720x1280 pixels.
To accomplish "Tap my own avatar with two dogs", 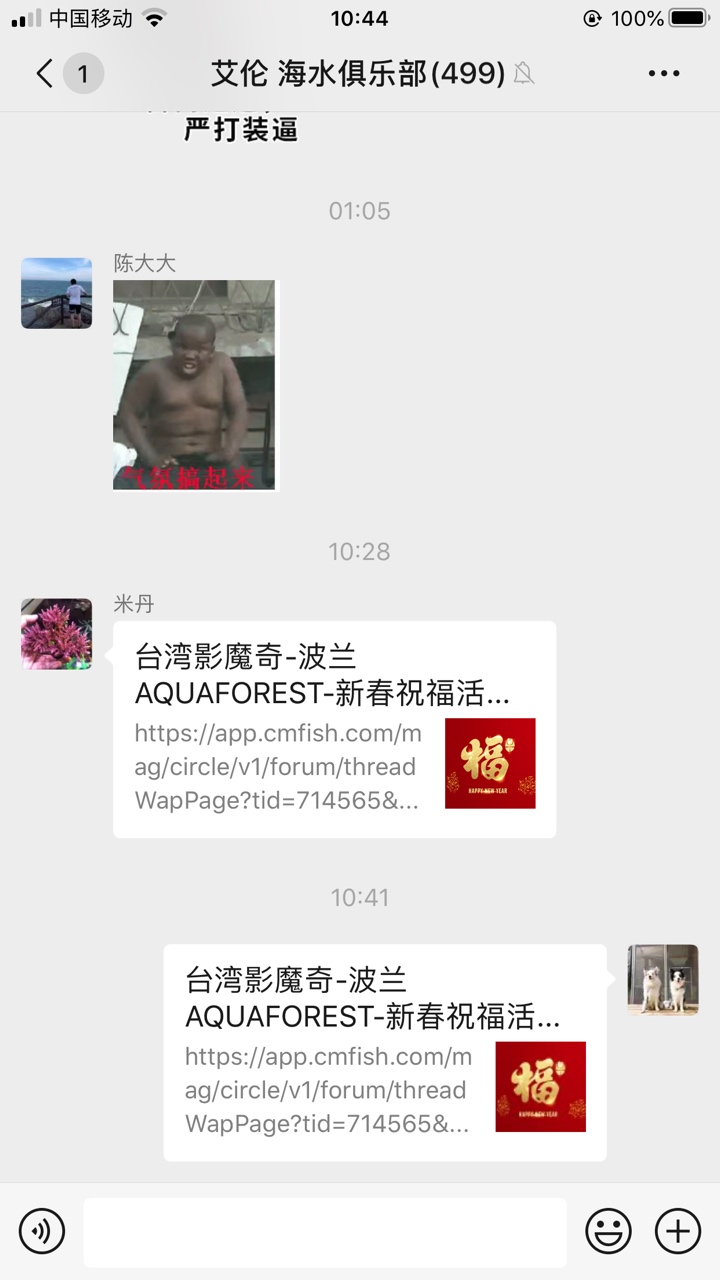I will [x=663, y=980].
